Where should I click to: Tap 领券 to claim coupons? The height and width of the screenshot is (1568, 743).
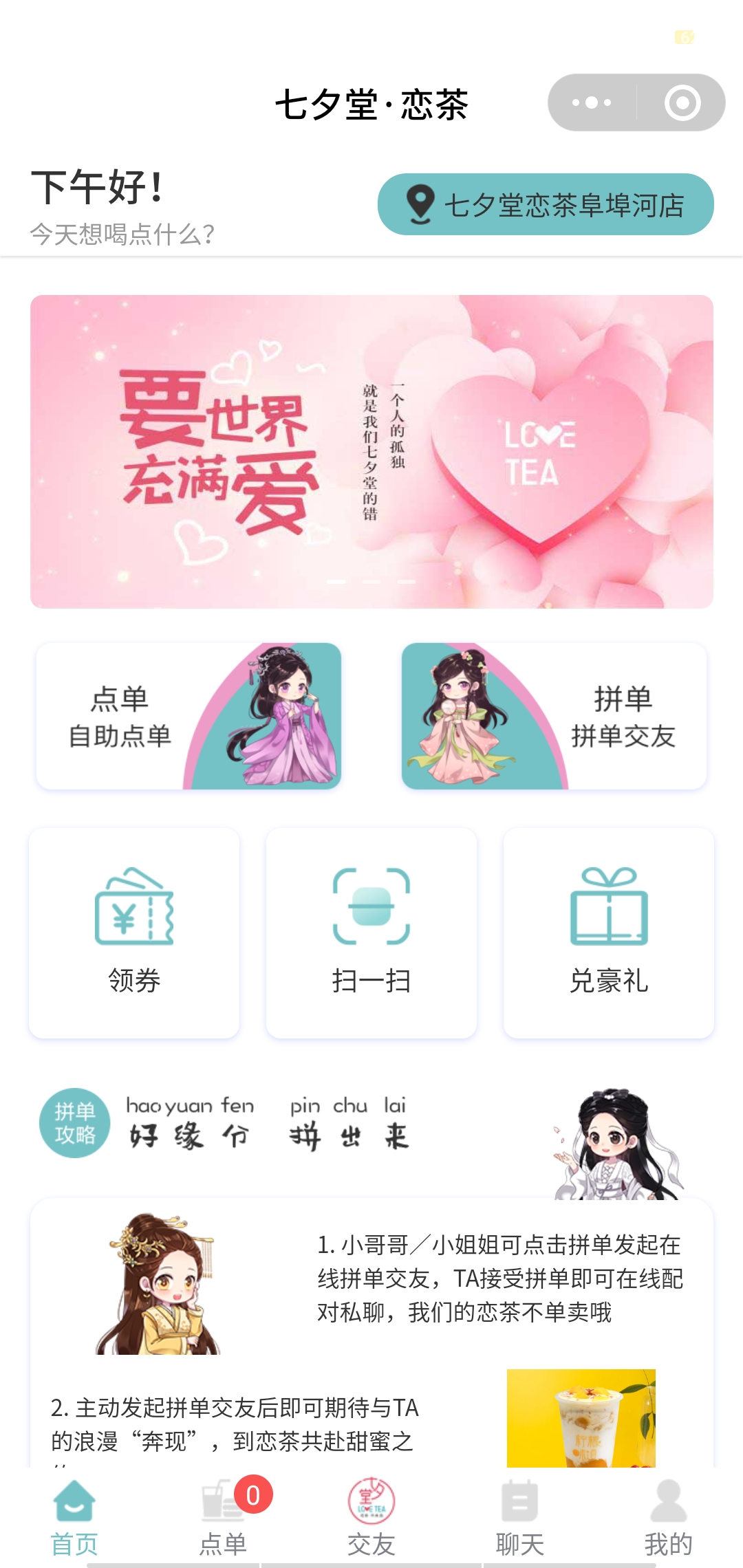(x=134, y=933)
